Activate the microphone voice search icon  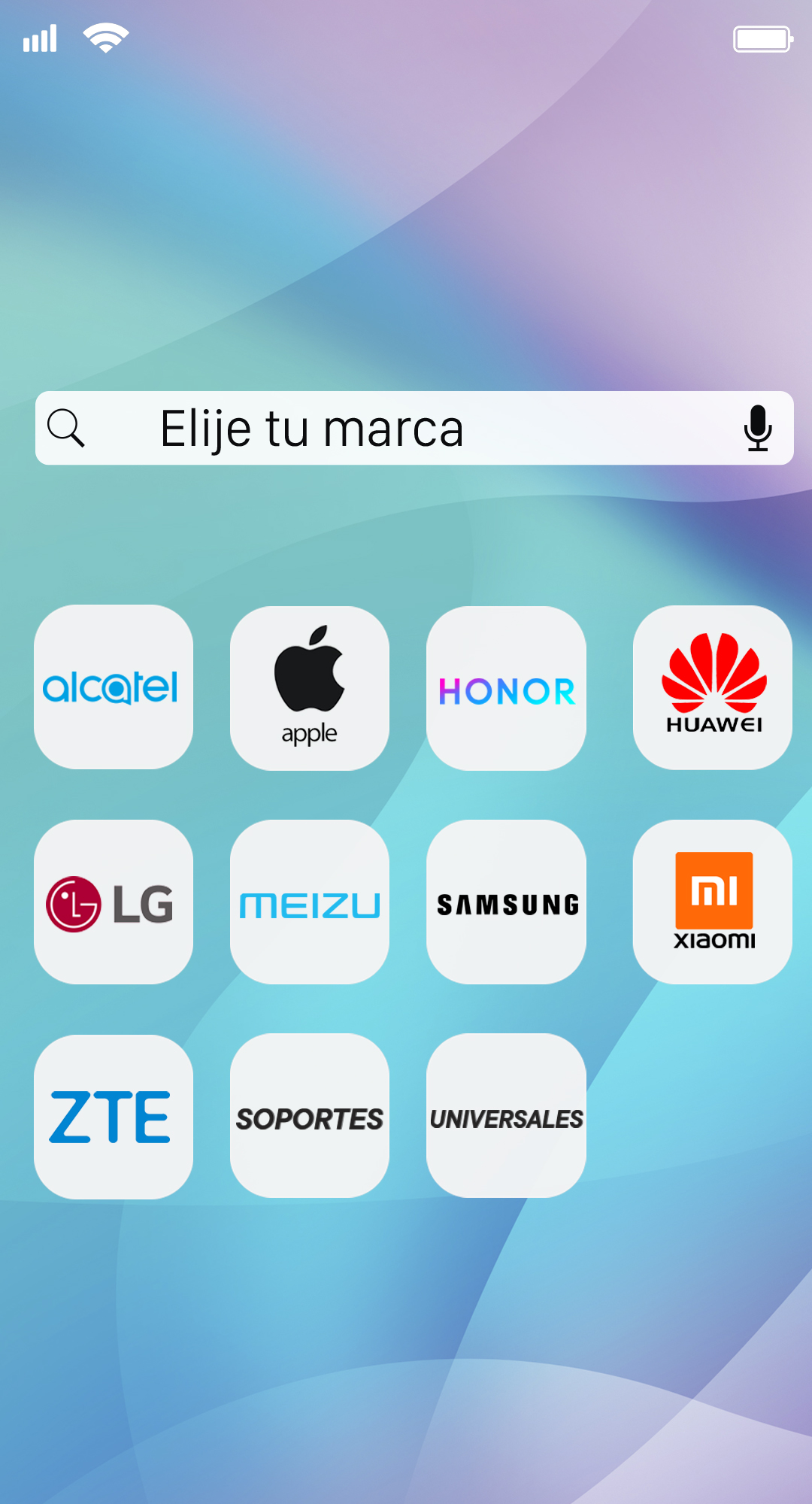(758, 428)
